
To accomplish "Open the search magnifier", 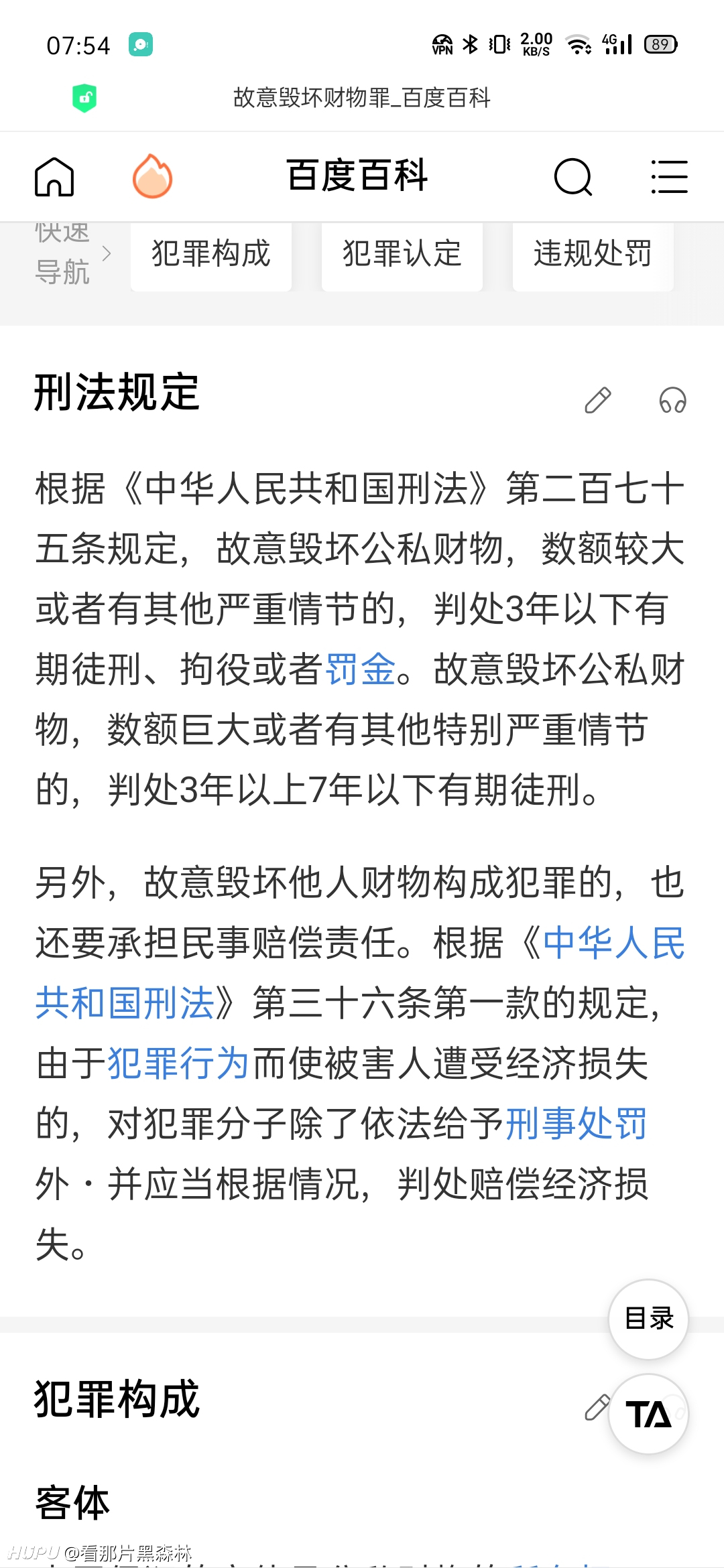I will (573, 177).
